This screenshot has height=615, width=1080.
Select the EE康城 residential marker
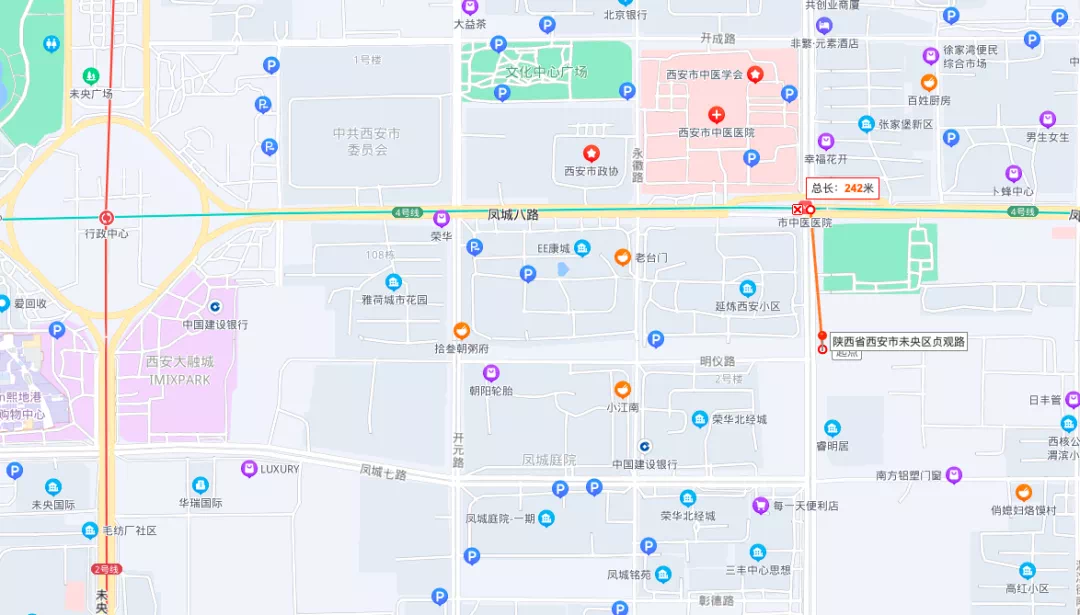point(583,248)
